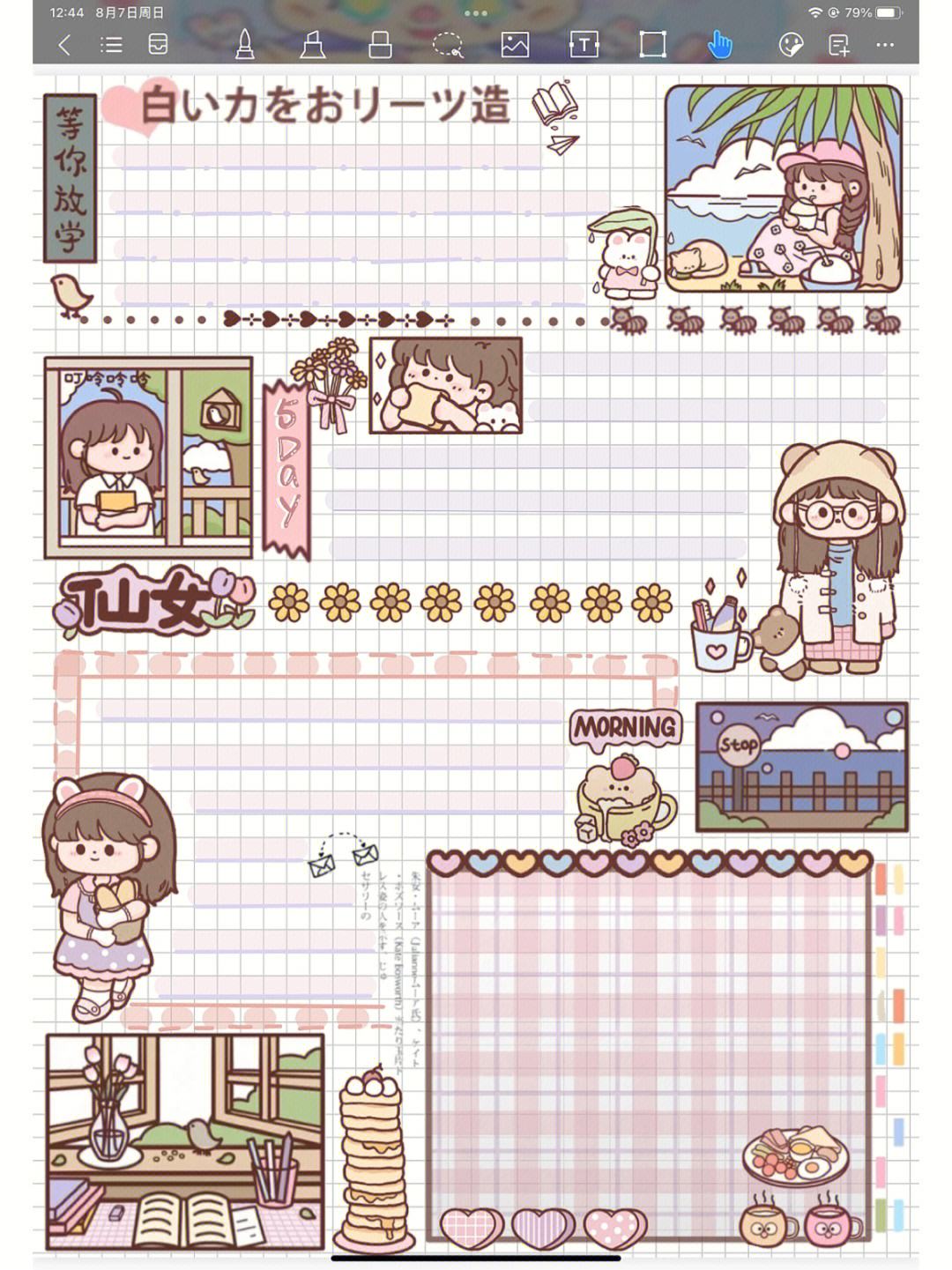The width and height of the screenshot is (952, 1270).
Task: Choose the eraser tool
Action: pos(380,44)
